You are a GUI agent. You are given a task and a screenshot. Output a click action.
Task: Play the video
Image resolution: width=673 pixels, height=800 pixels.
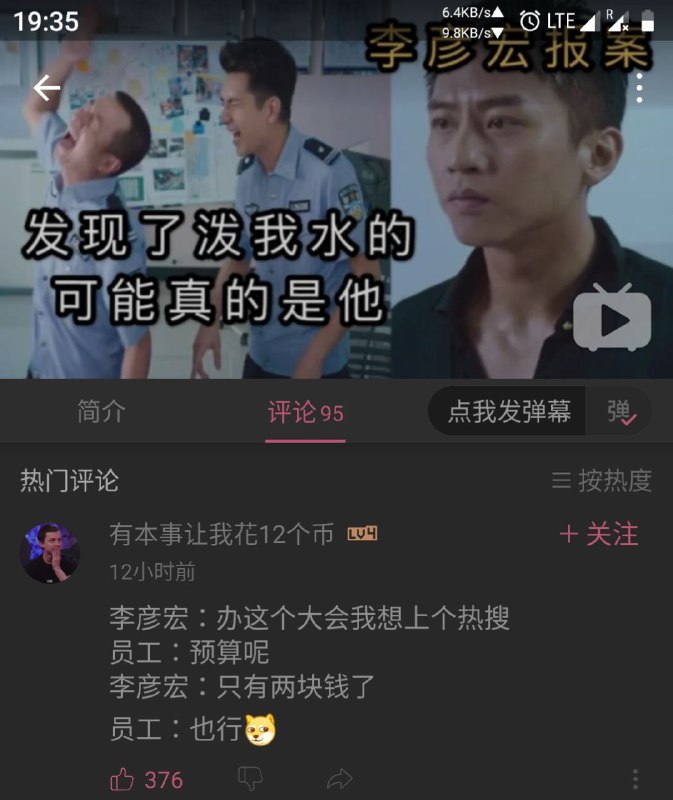pos(611,318)
